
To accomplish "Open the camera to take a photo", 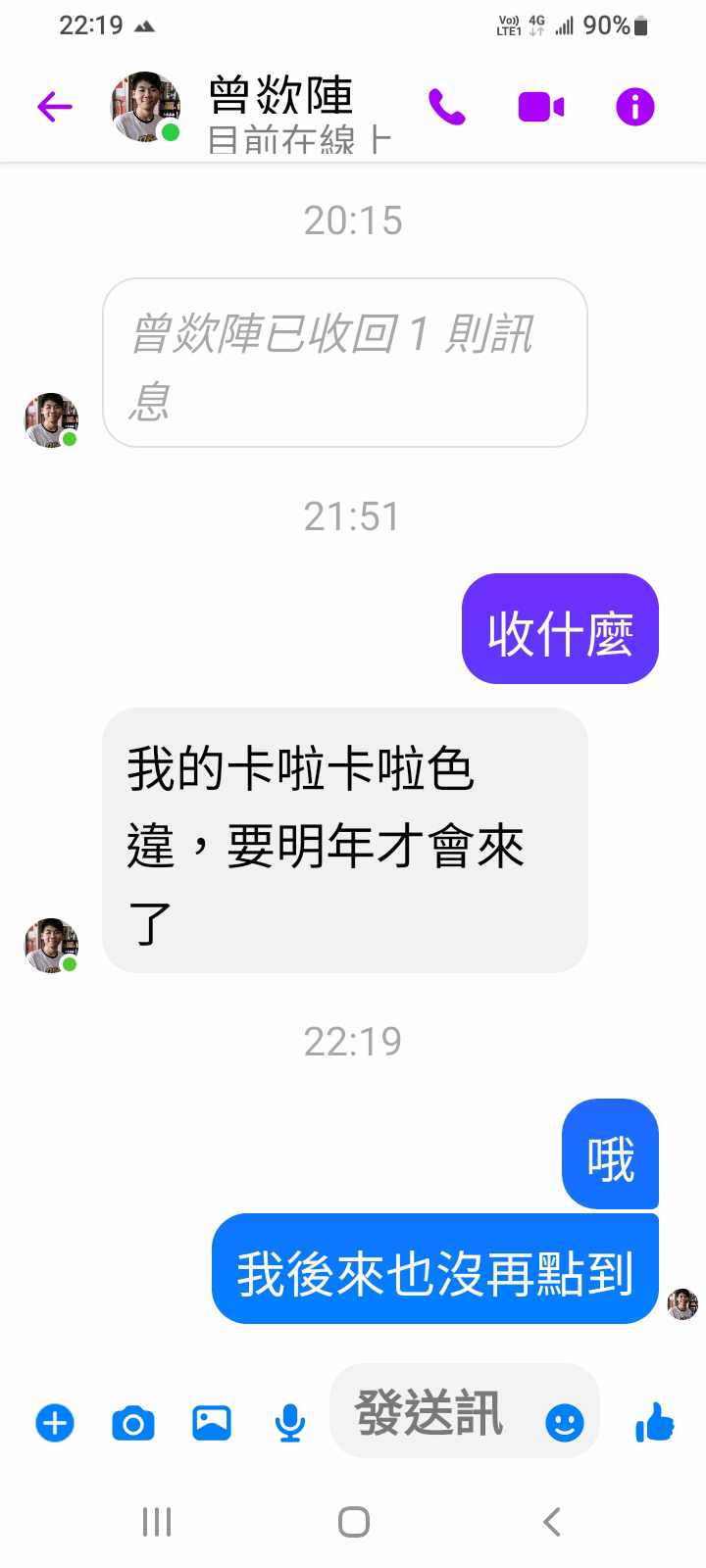I will [x=133, y=1422].
